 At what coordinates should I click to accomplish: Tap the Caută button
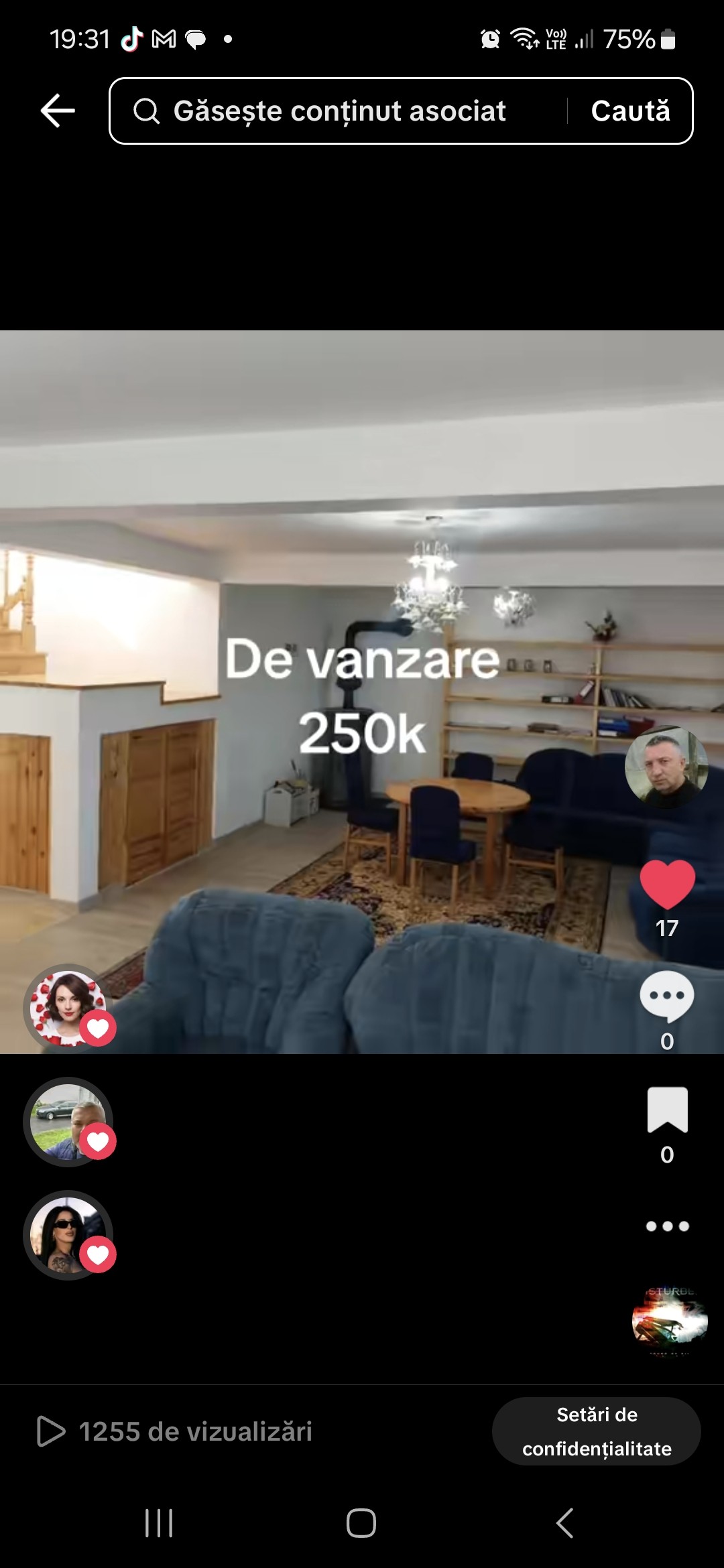(630, 111)
